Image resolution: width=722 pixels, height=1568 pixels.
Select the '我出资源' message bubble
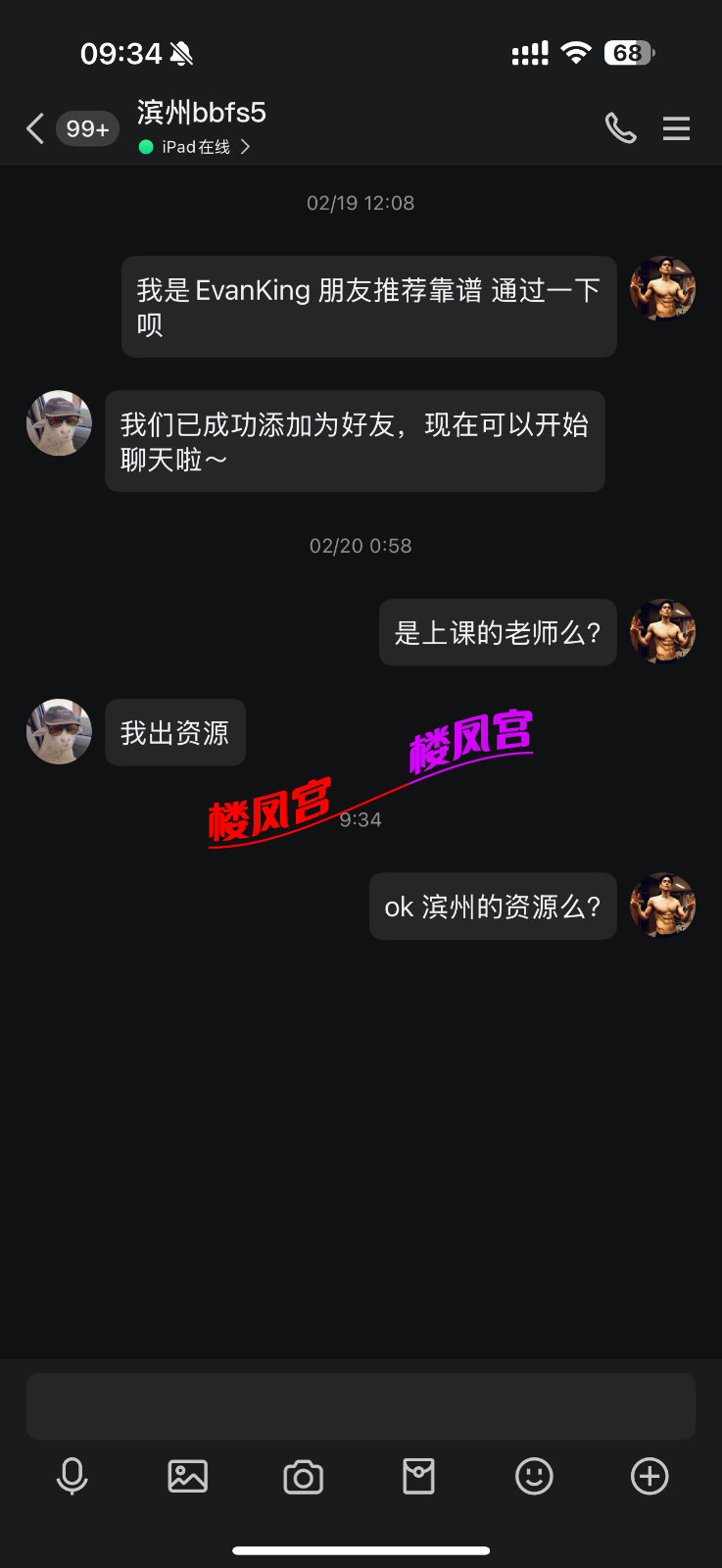click(175, 731)
